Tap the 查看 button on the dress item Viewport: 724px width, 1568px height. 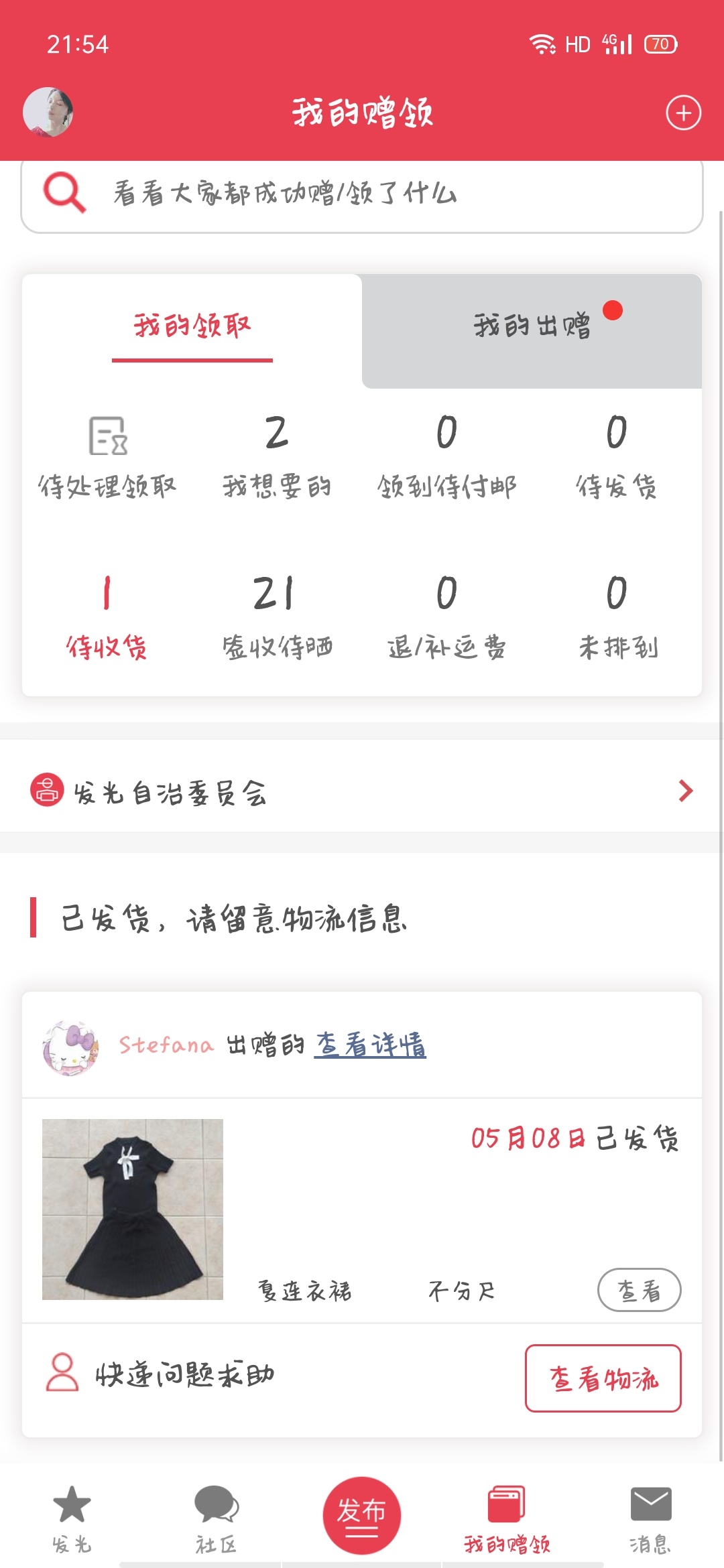[x=639, y=1290]
